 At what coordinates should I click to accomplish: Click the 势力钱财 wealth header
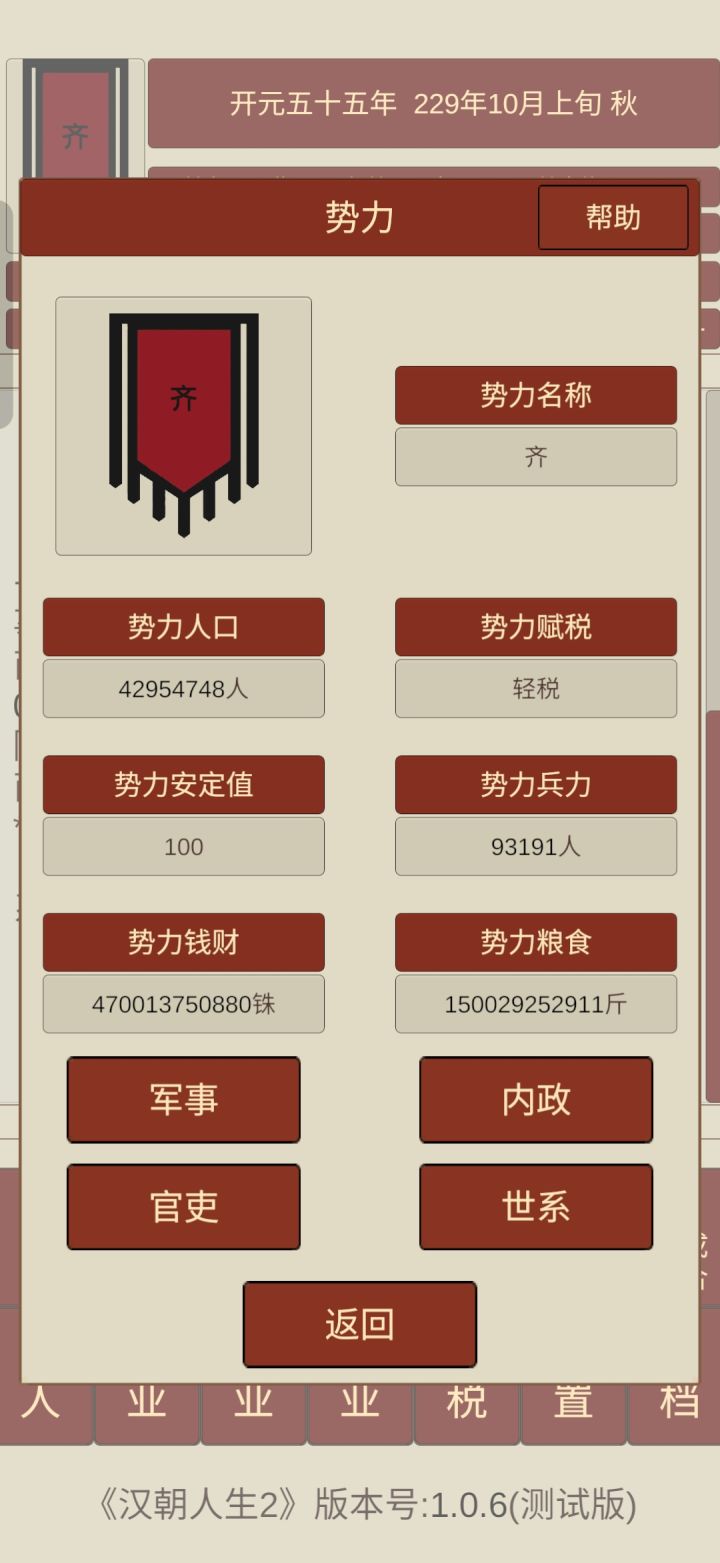[x=183, y=941]
